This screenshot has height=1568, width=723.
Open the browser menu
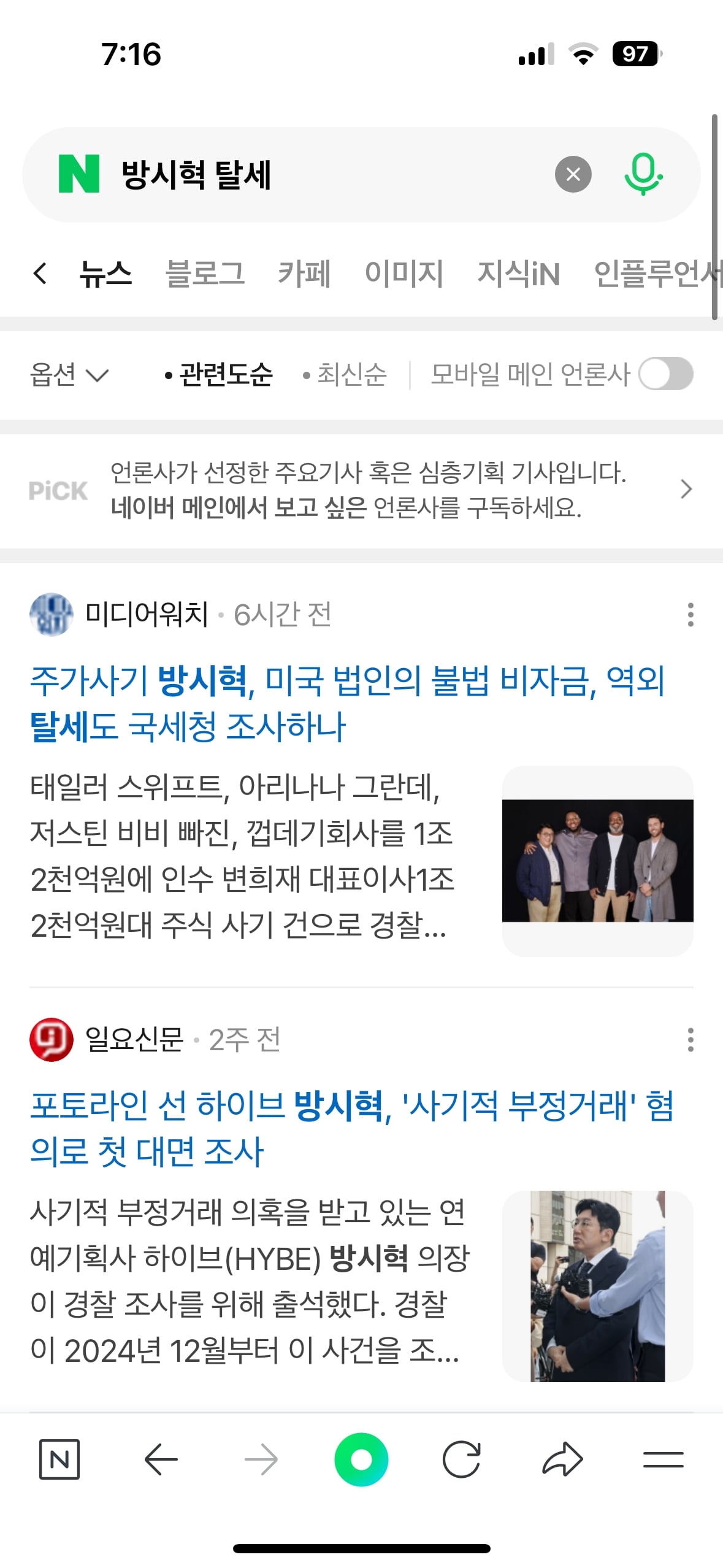click(x=663, y=1459)
